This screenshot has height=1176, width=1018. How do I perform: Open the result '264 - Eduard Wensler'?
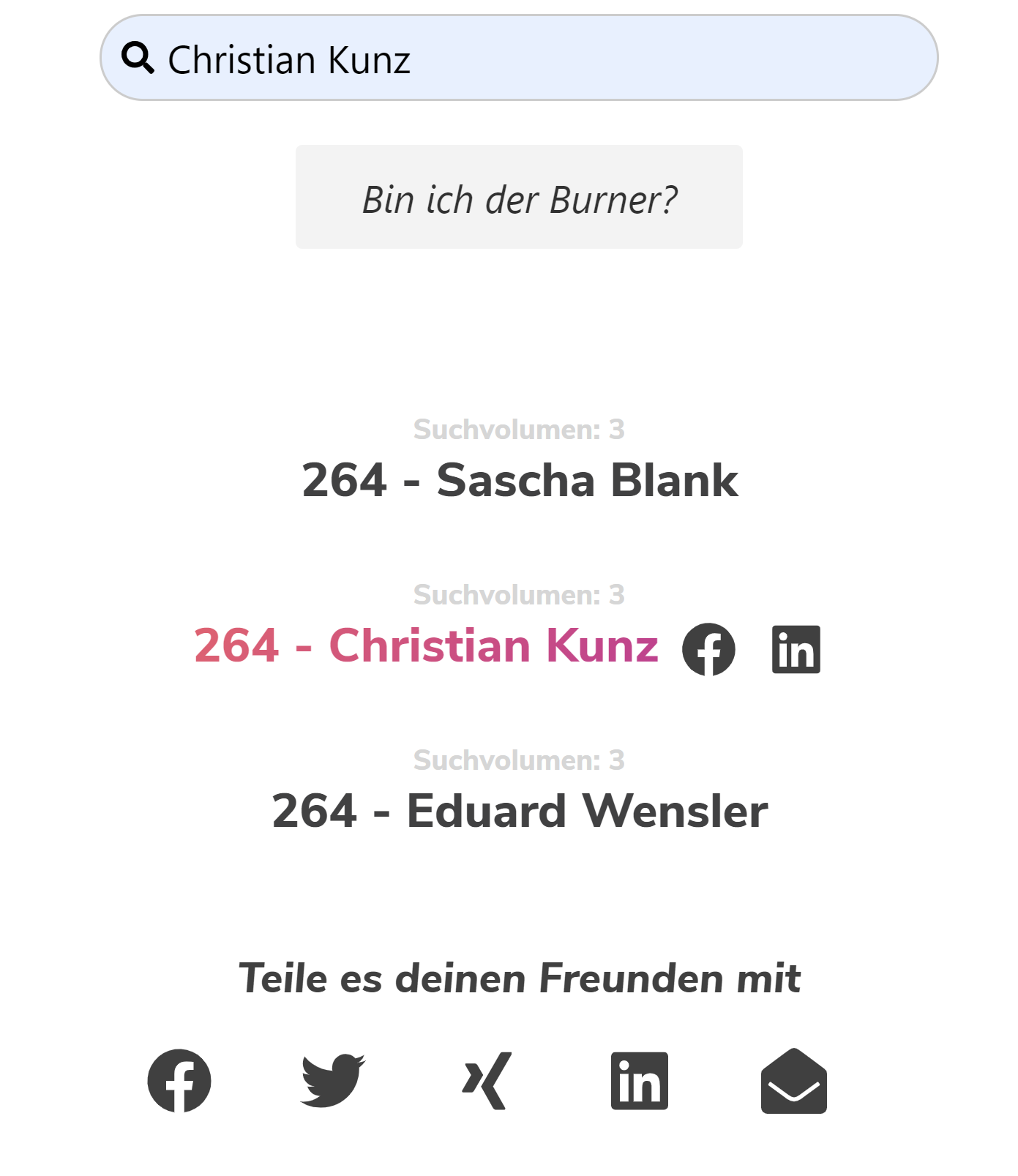pyautogui.click(x=520, y=809)
